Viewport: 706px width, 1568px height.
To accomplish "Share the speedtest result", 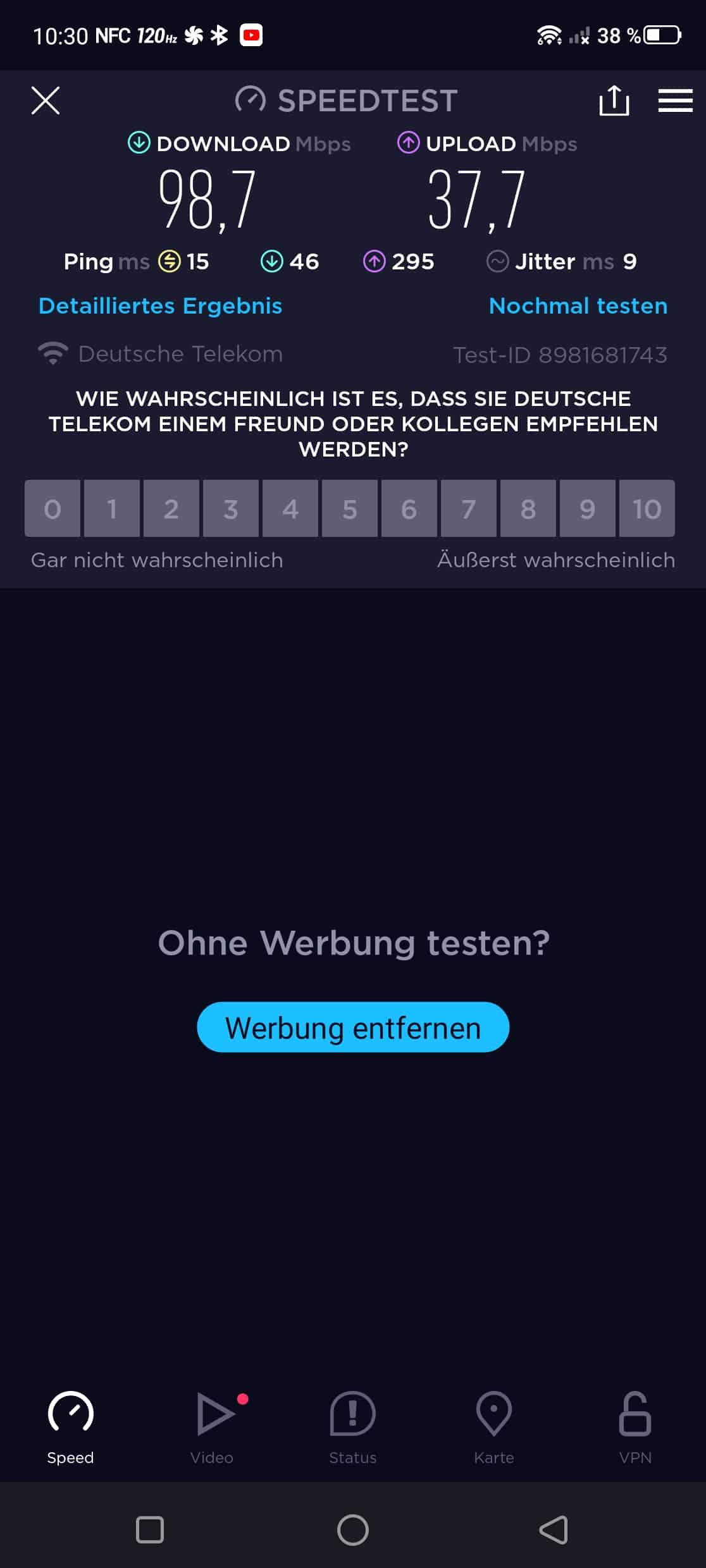I will 614,101.
